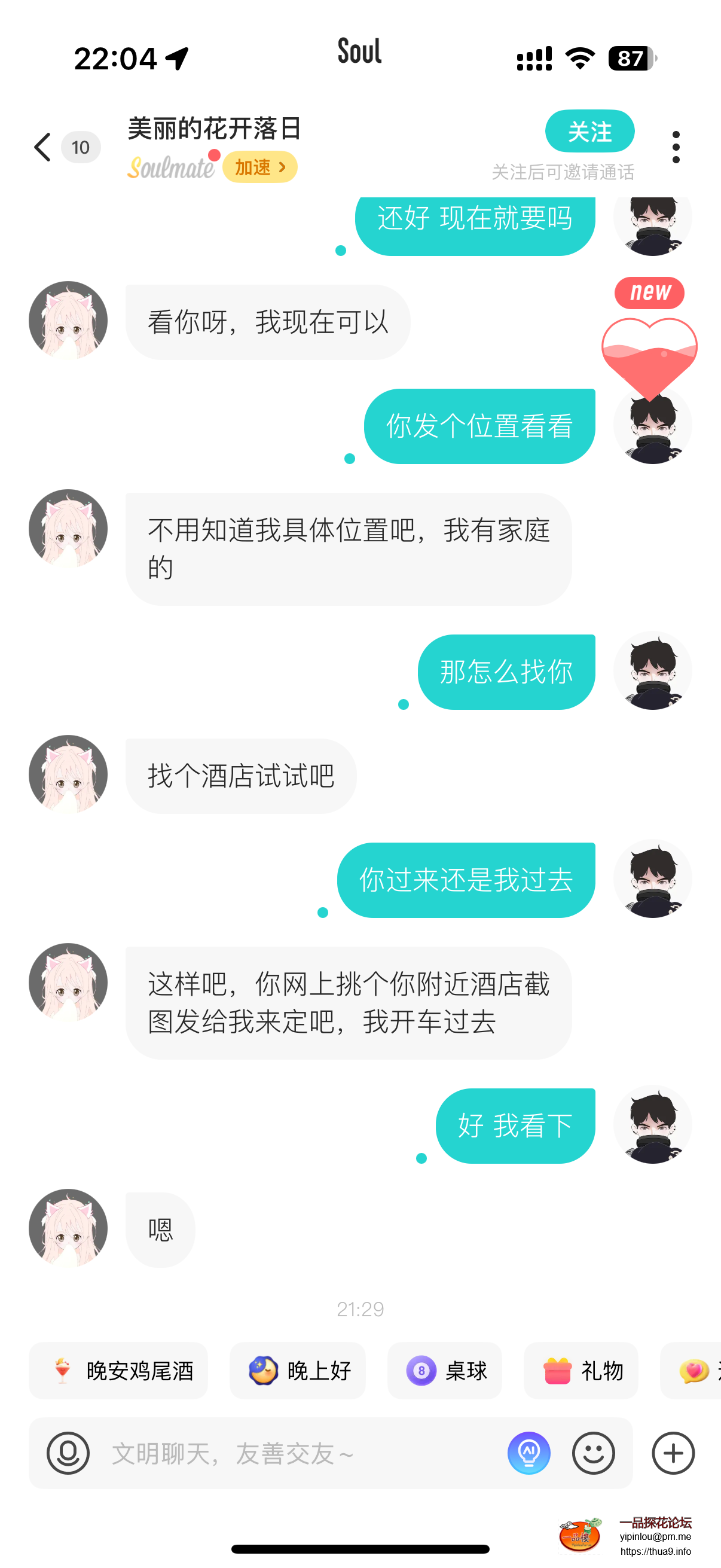Start a 桌球 game

444,1371
